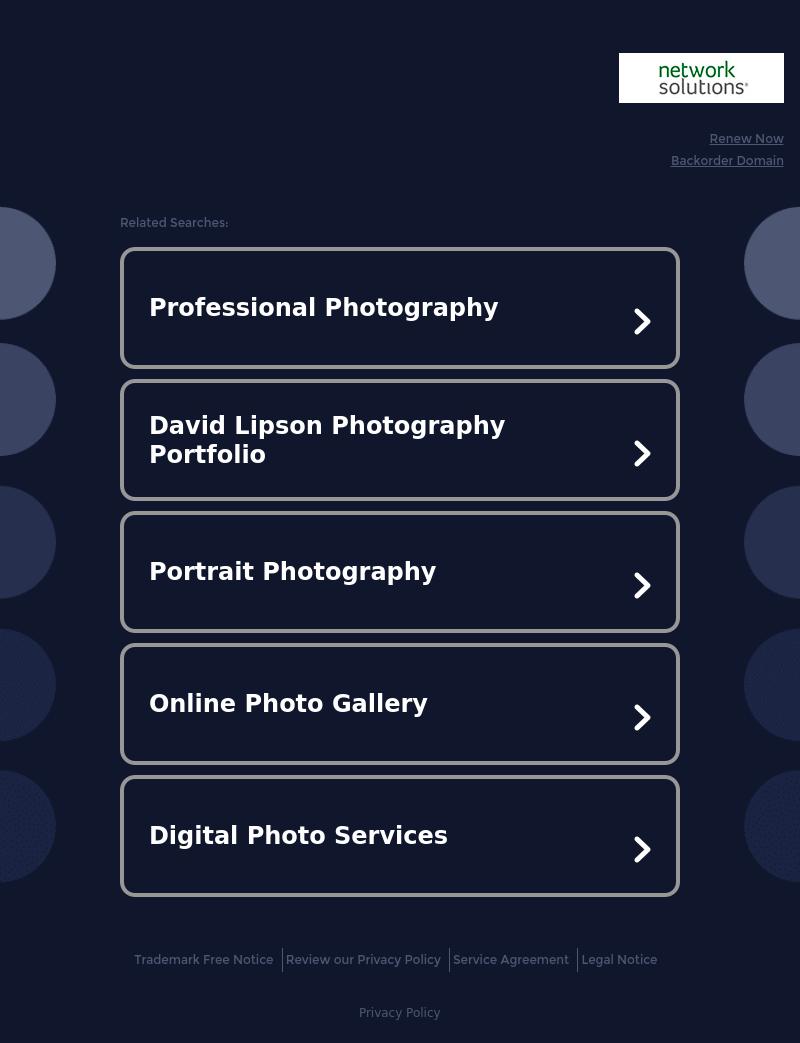This screenshot has width=800, height=1043.
Task: Open Professional Photography related search
Action: coord(399,308)
